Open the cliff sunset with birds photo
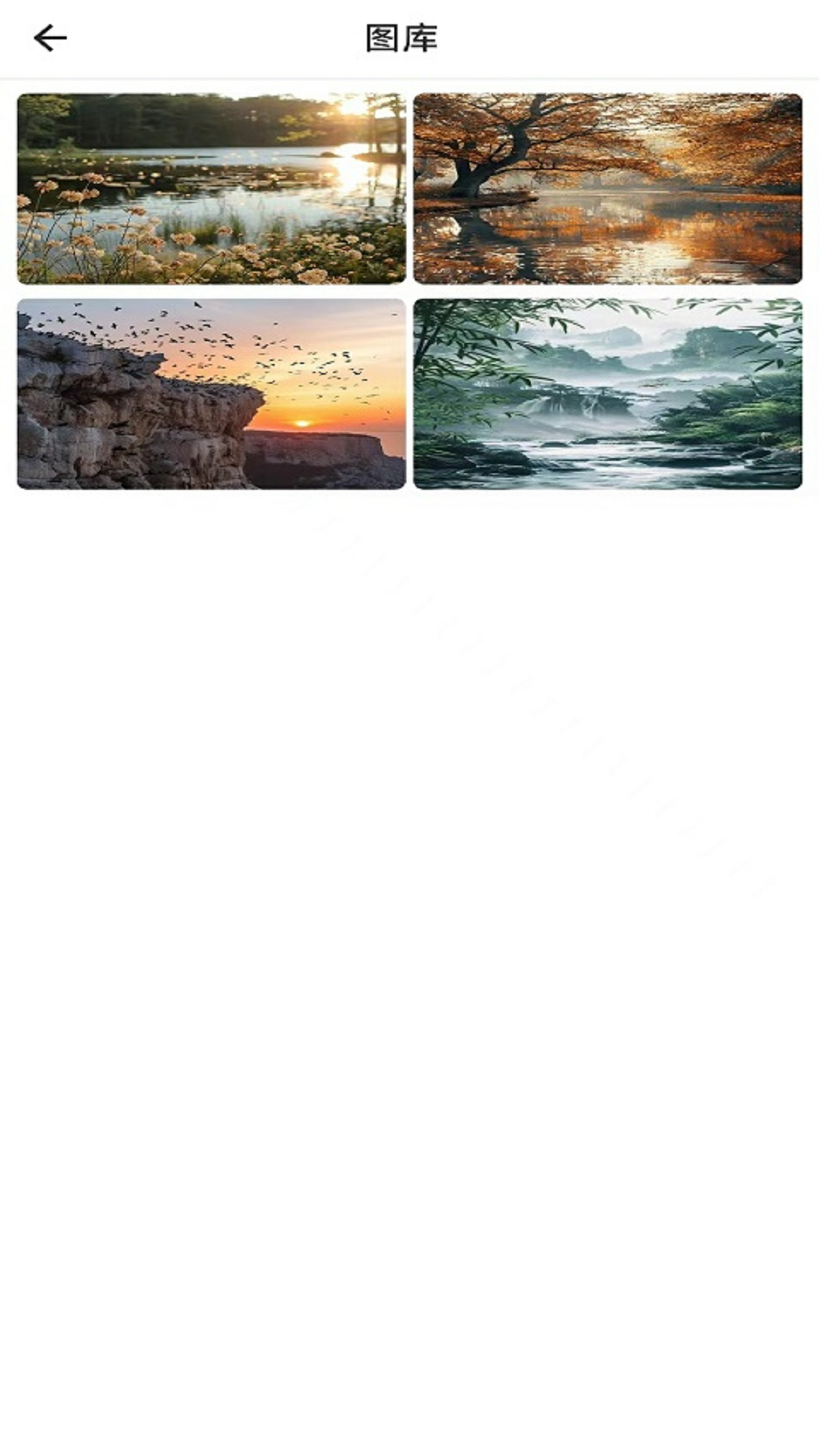 tap(211, 394)
